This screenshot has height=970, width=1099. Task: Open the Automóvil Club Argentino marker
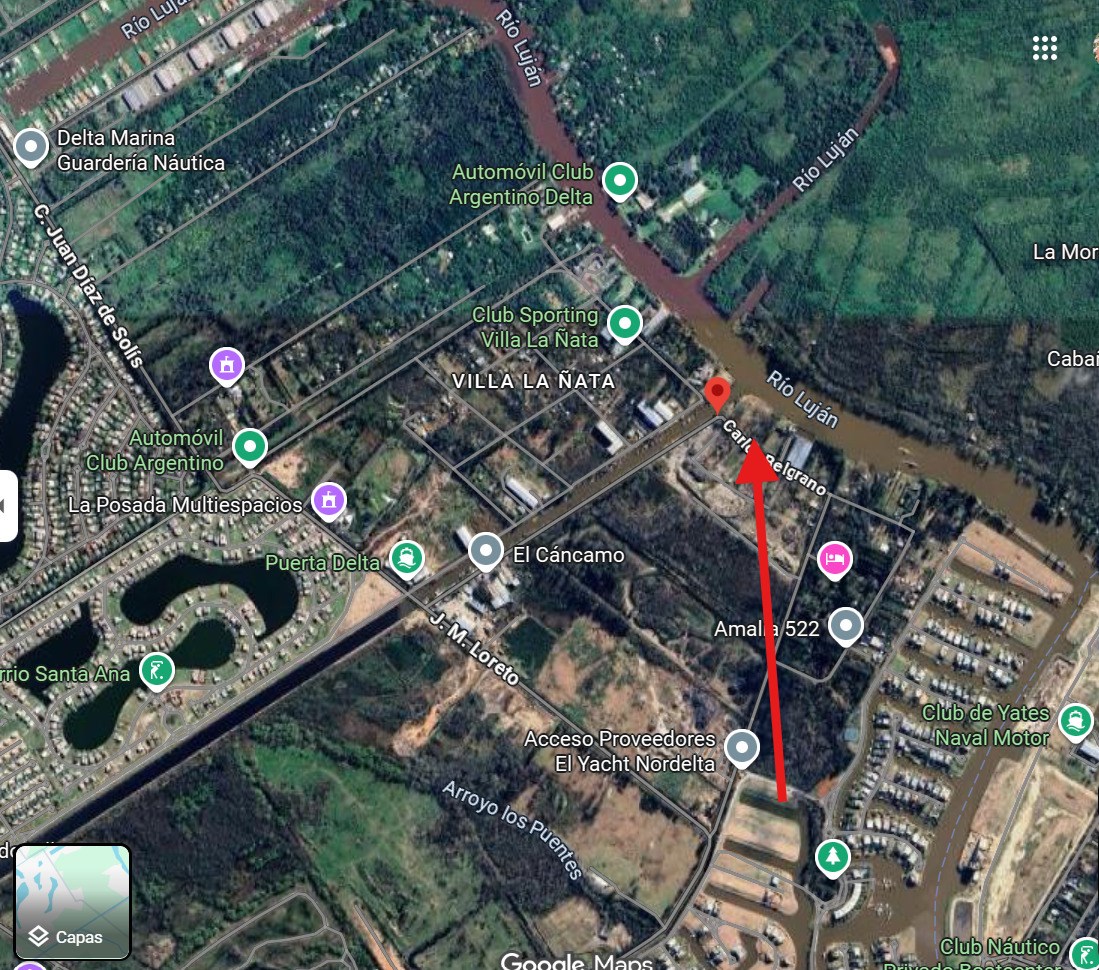coord(250,446)
